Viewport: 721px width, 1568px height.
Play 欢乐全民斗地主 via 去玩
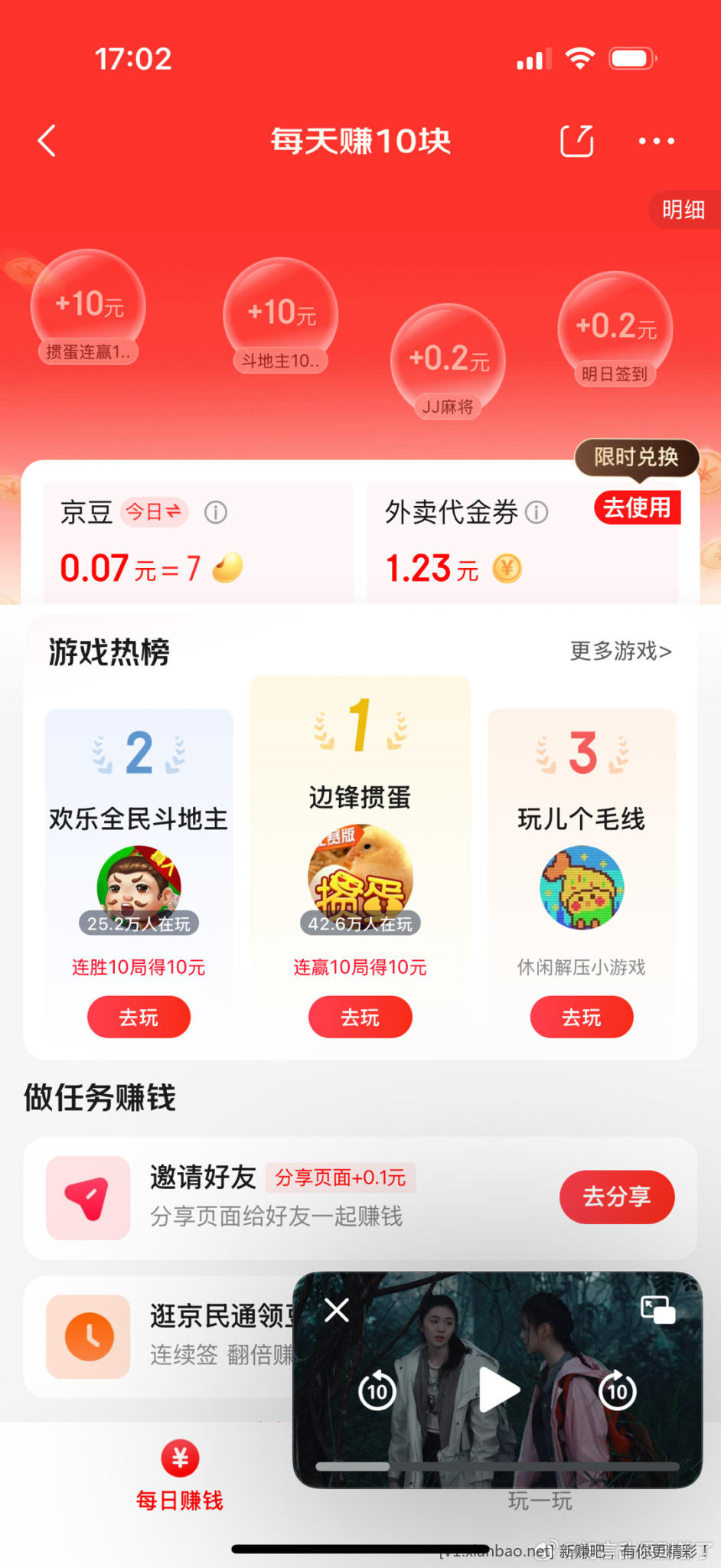pos(139,1017)
